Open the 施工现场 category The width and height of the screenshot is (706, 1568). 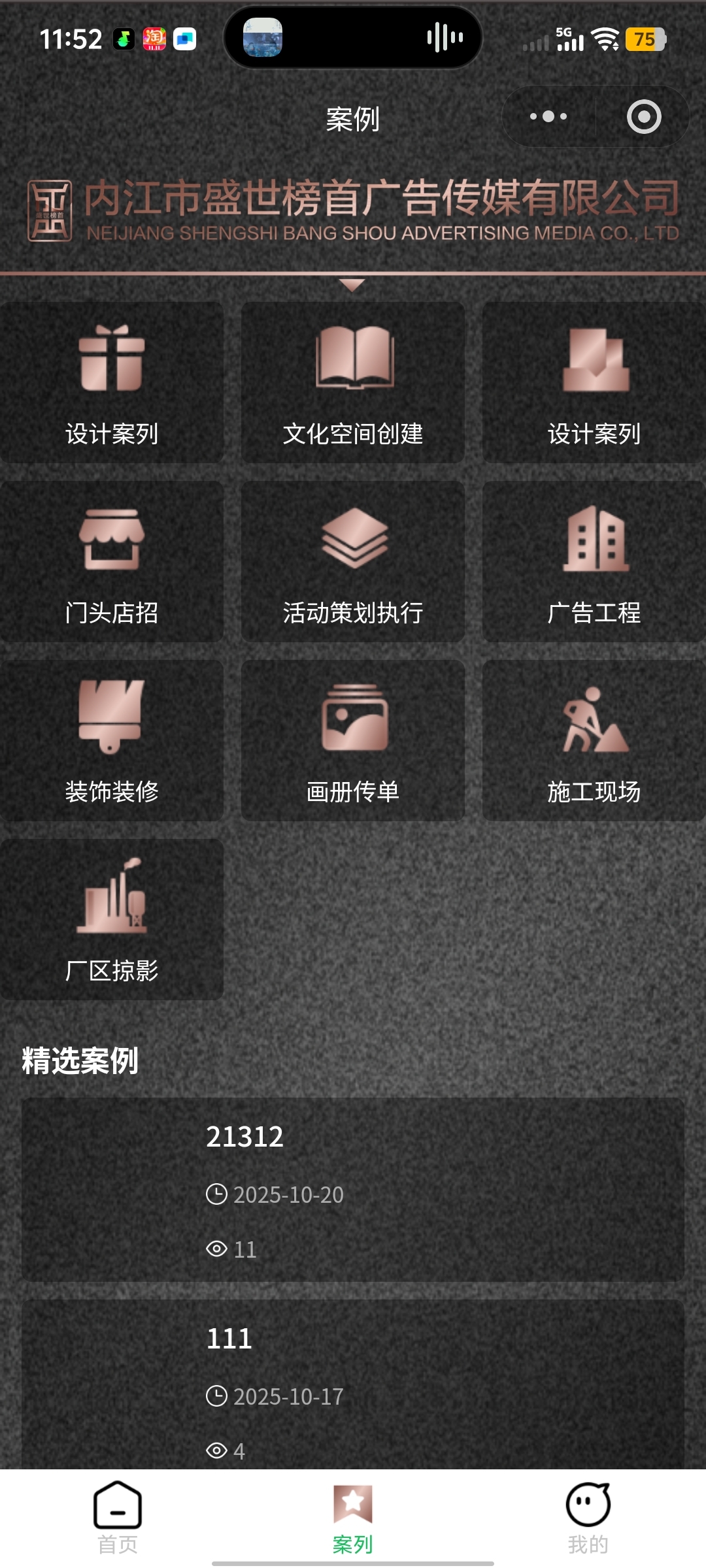(x=594, y=741)
